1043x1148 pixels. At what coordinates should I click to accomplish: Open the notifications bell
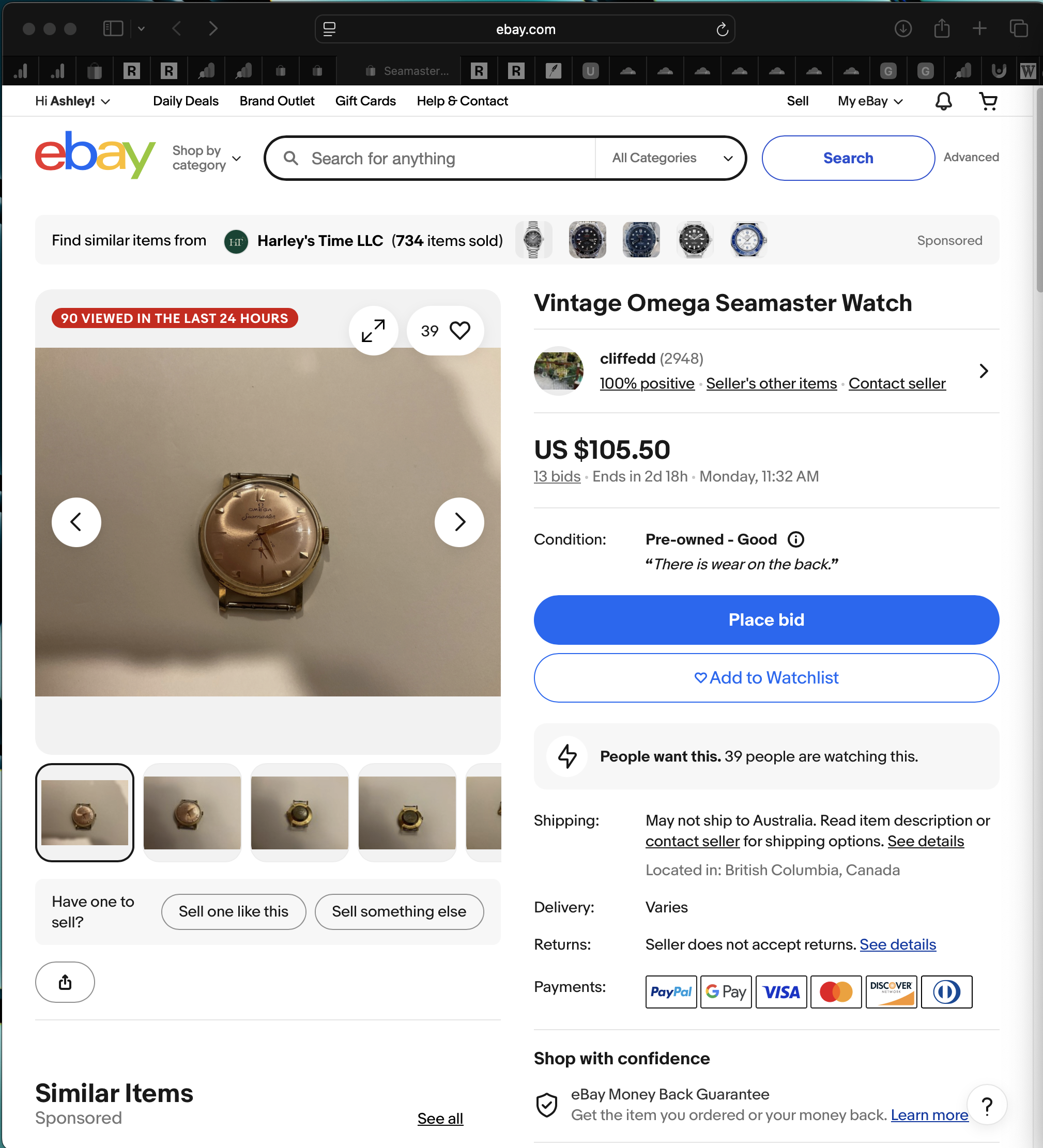click(943, 101)
